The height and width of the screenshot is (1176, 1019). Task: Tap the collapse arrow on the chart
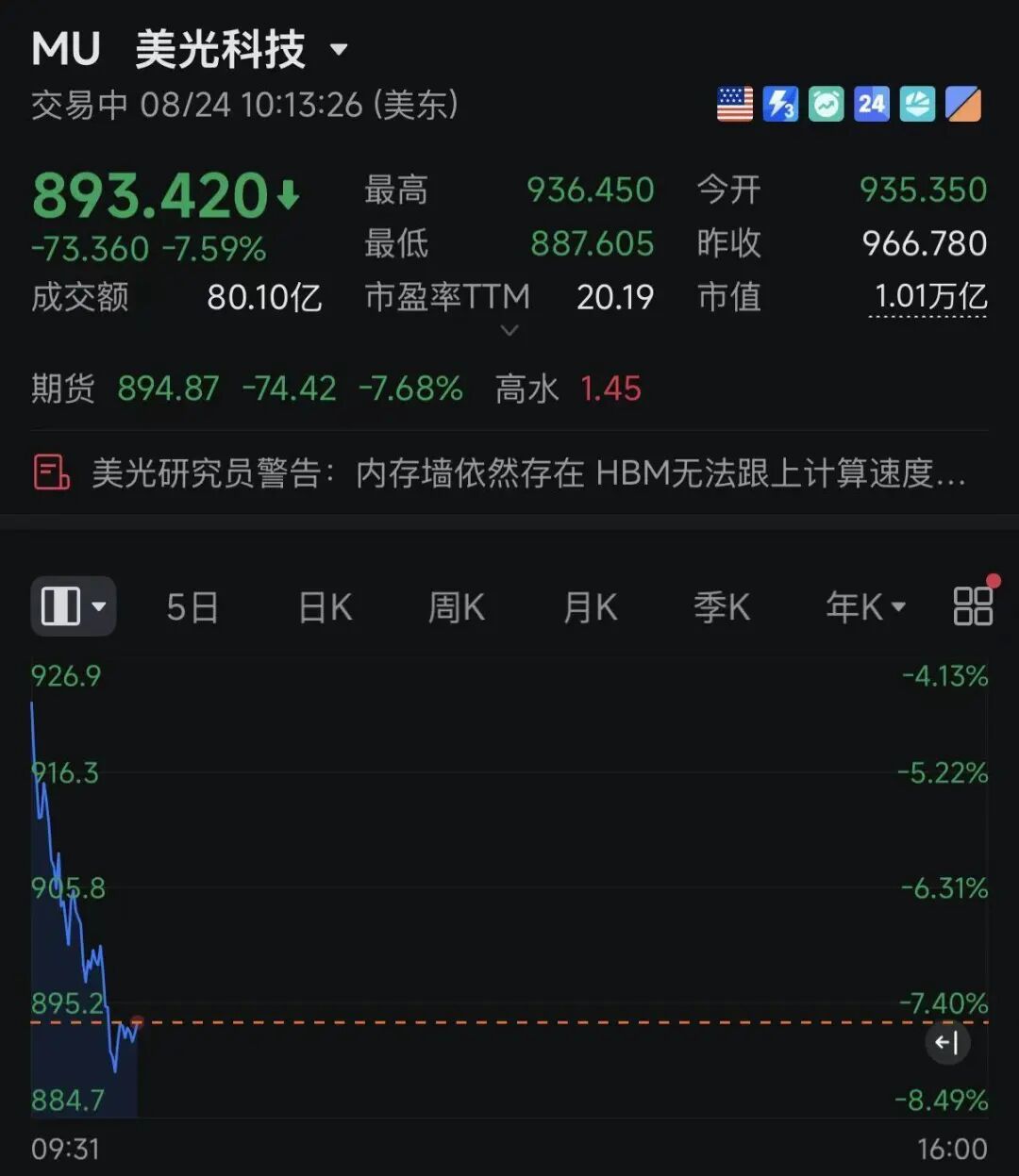tap(947, 1042)
